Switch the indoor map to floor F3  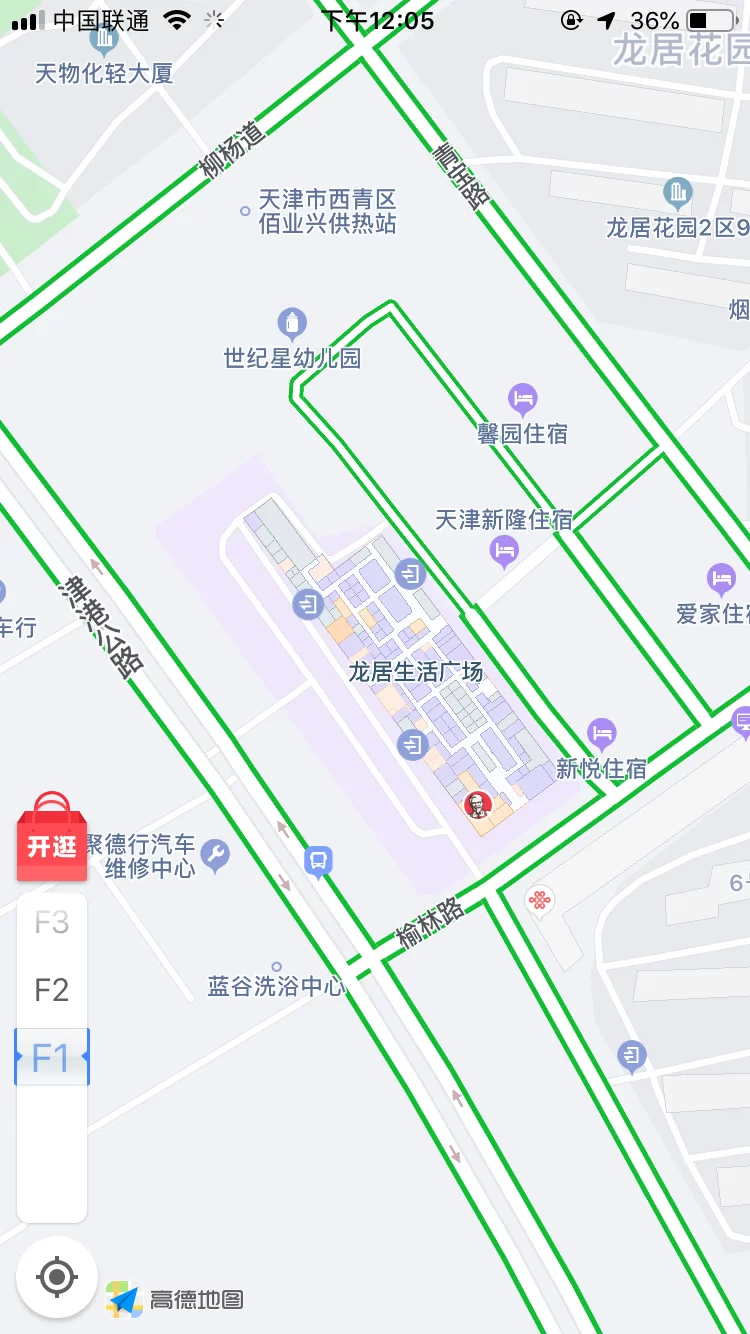[52, 922]
